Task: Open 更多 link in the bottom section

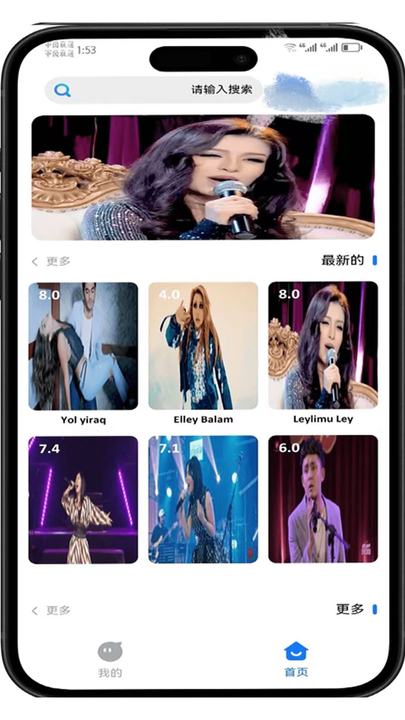Action: click(51, 610)
